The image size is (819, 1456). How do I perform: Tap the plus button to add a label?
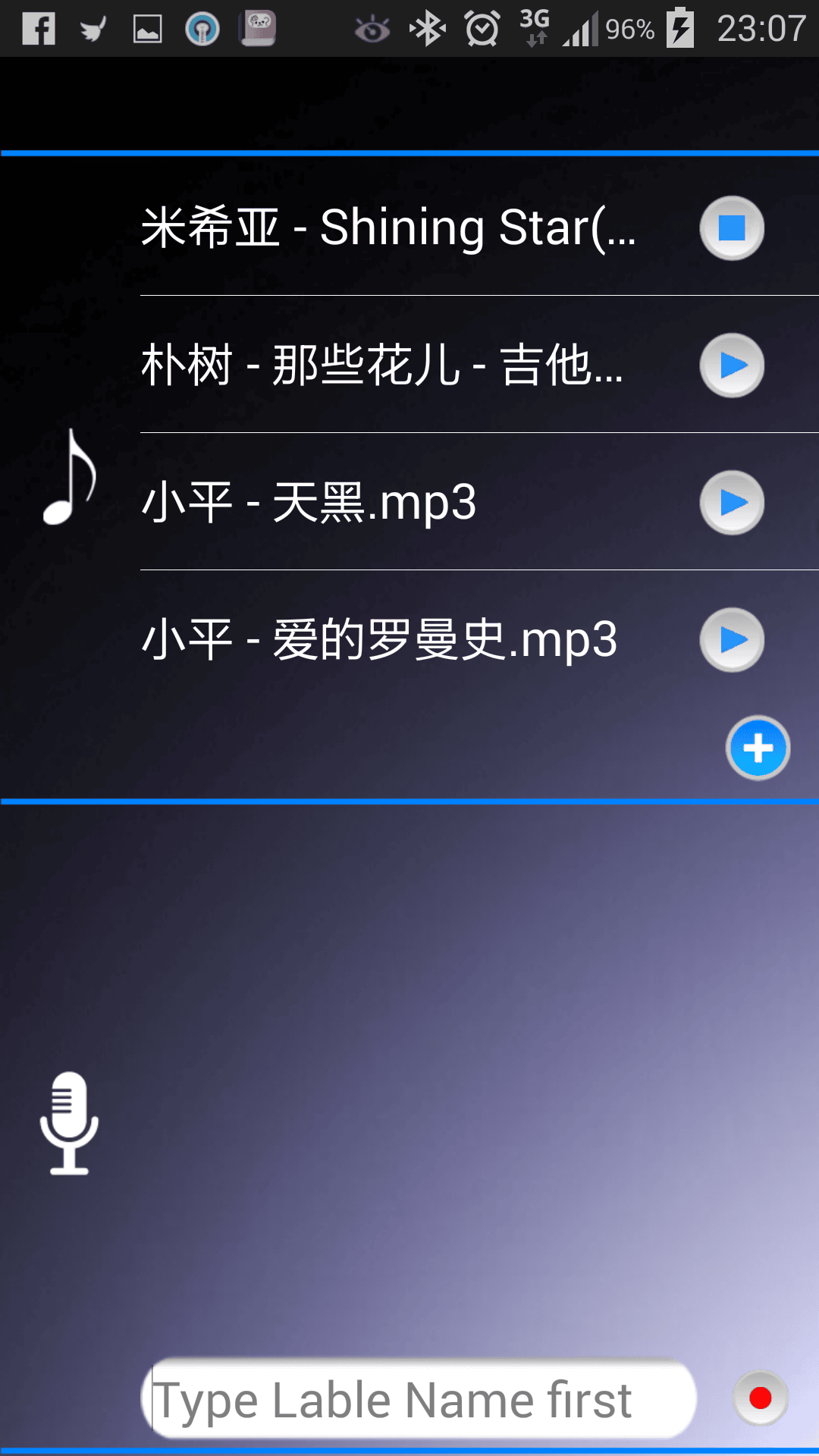[758, 748]
